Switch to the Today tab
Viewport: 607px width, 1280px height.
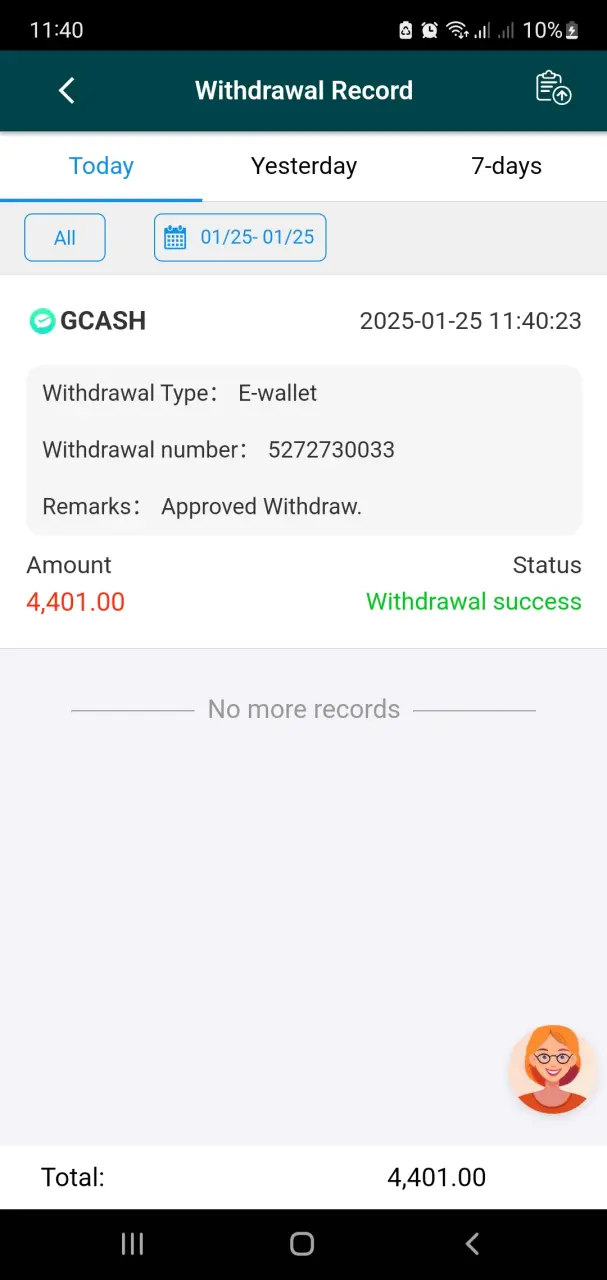[x=101, y=166]
